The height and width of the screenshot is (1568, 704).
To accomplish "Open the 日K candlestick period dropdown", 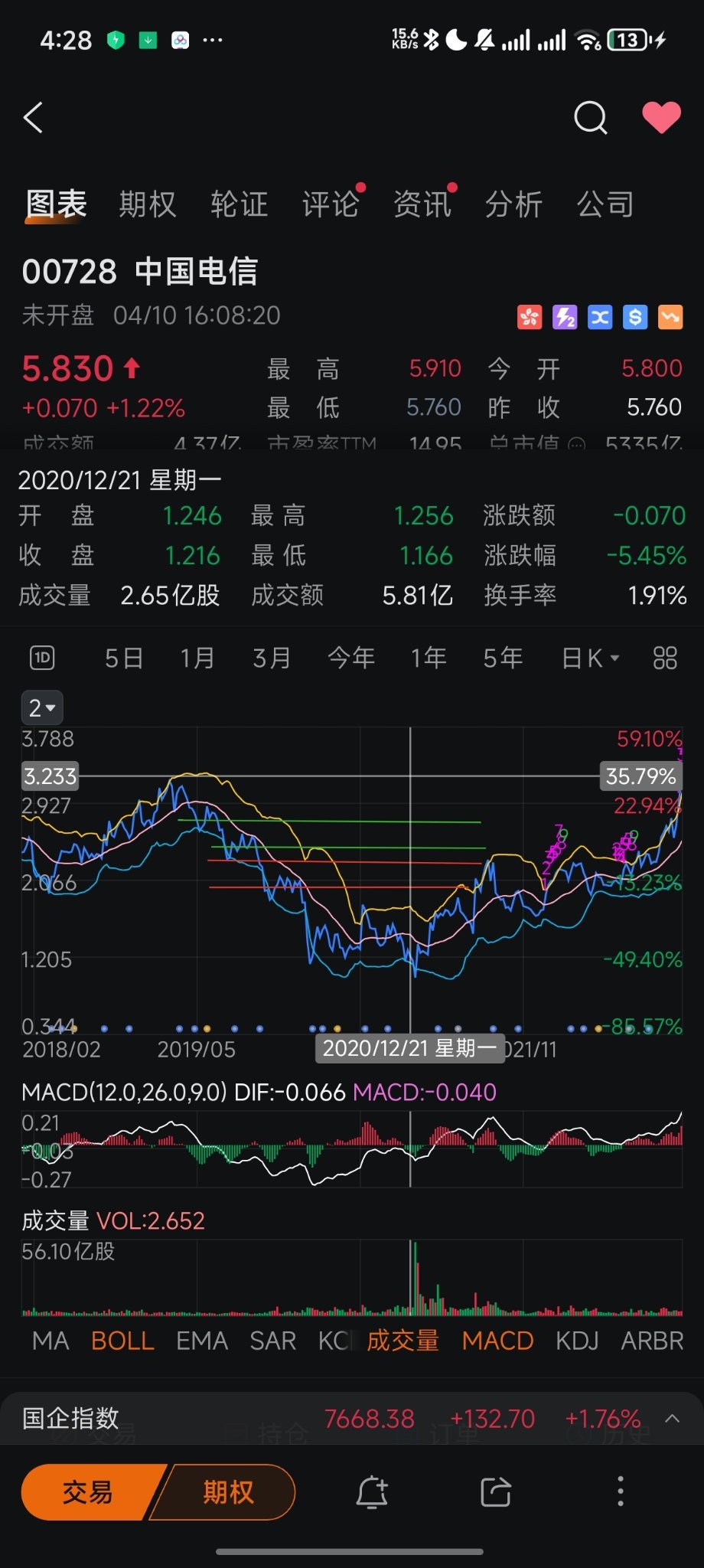I will (588, 657).
